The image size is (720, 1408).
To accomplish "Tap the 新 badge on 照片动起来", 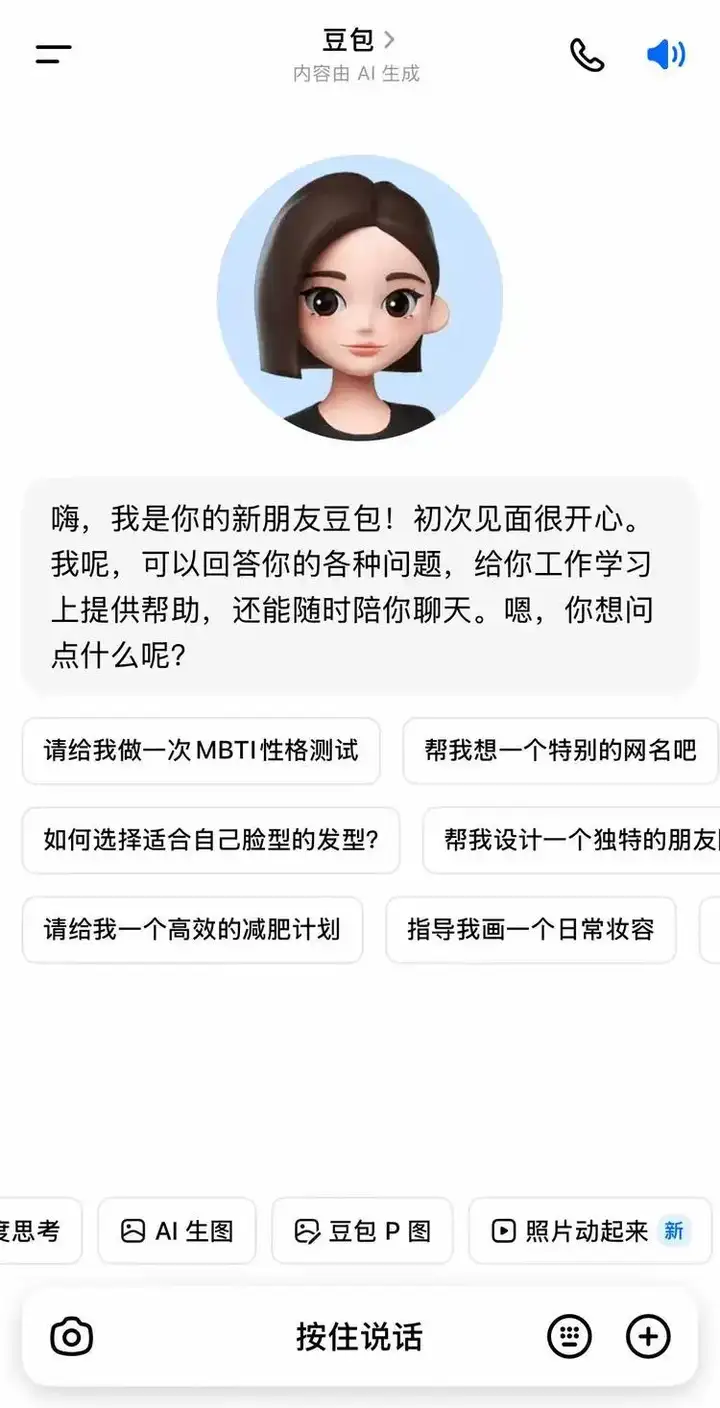I will pyautogui.click(x=671, y=1231).
